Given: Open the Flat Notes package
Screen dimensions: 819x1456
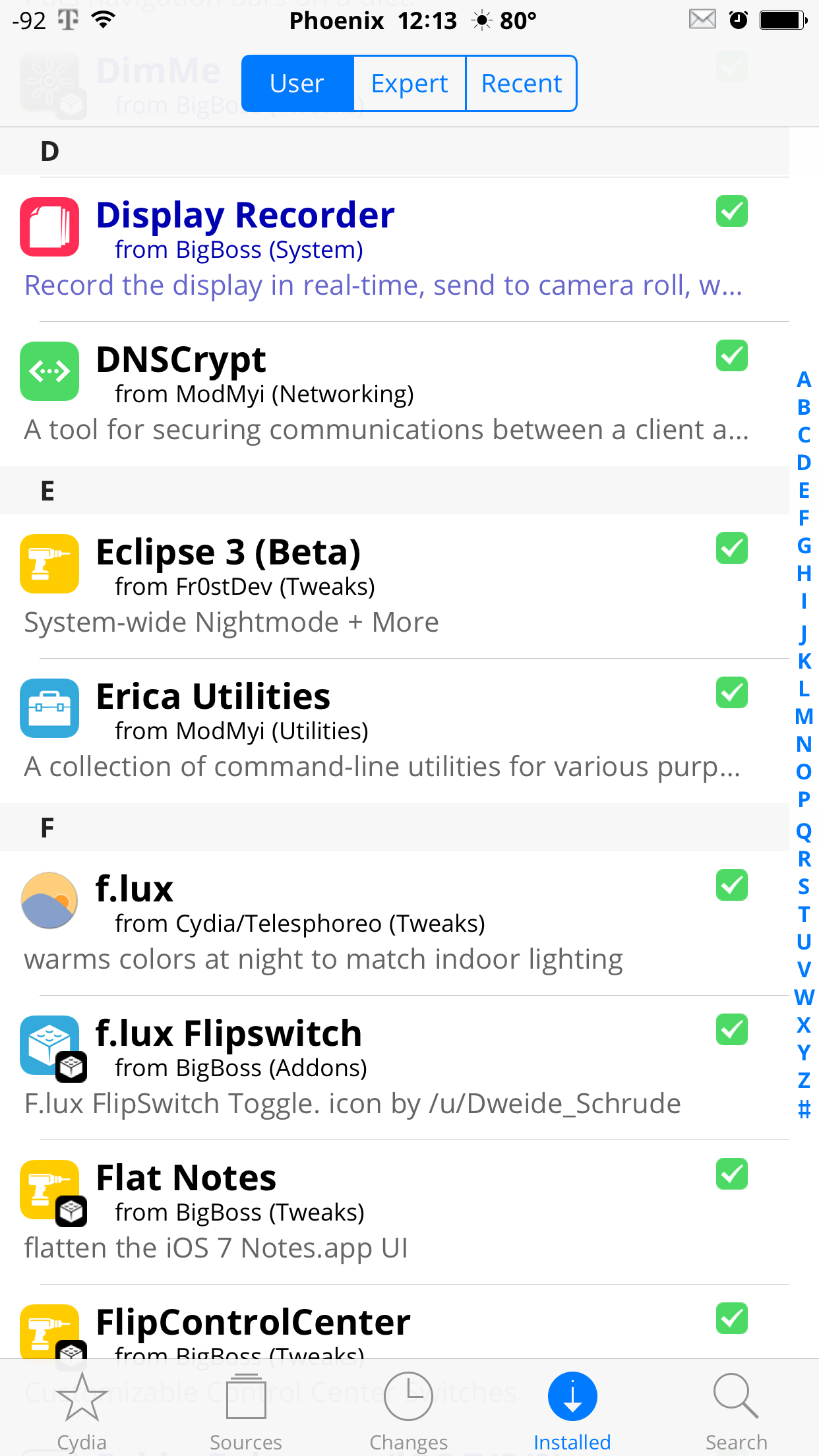Looking at the screenshot, I should [x=394, y=1212].
